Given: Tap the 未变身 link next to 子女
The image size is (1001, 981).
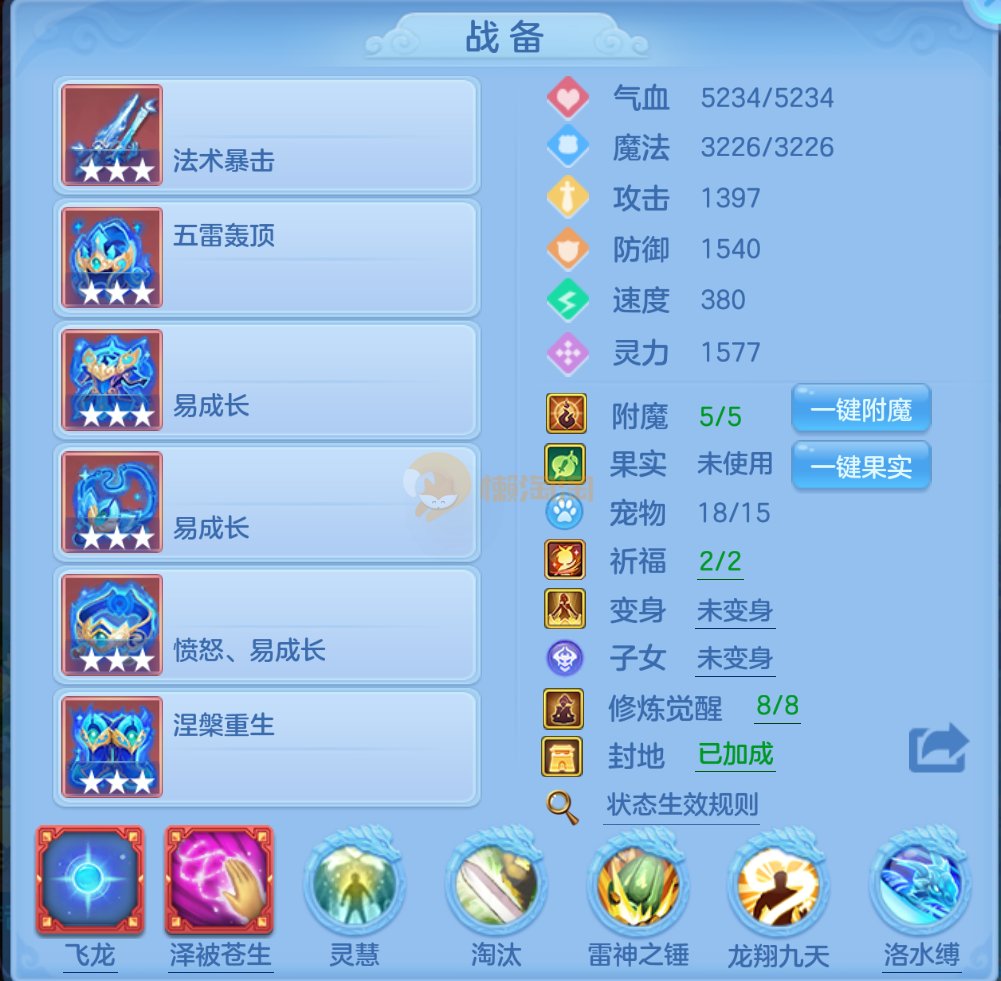Looking at the screenshot, I should 734,659.
